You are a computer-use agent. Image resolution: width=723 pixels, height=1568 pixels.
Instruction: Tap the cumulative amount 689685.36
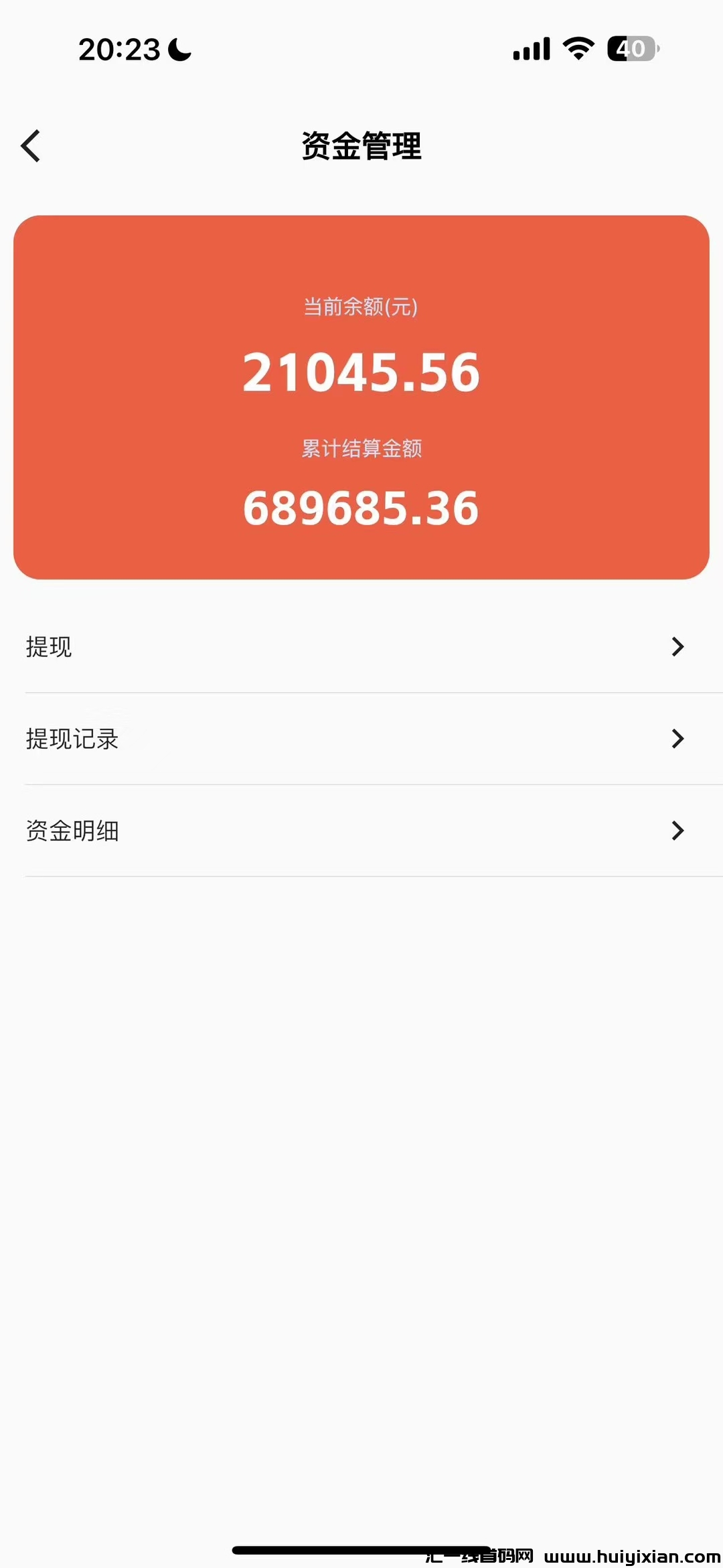point(361,509)
